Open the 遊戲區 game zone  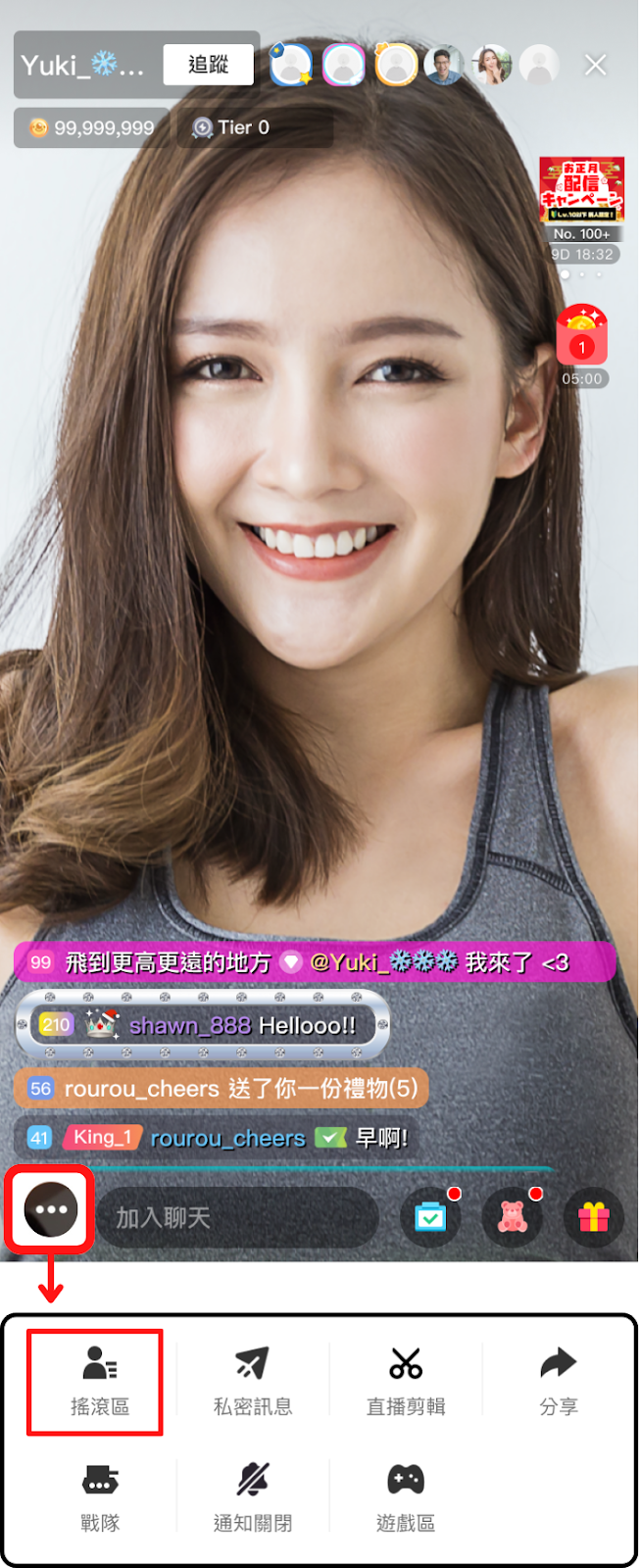[406, 1497]
